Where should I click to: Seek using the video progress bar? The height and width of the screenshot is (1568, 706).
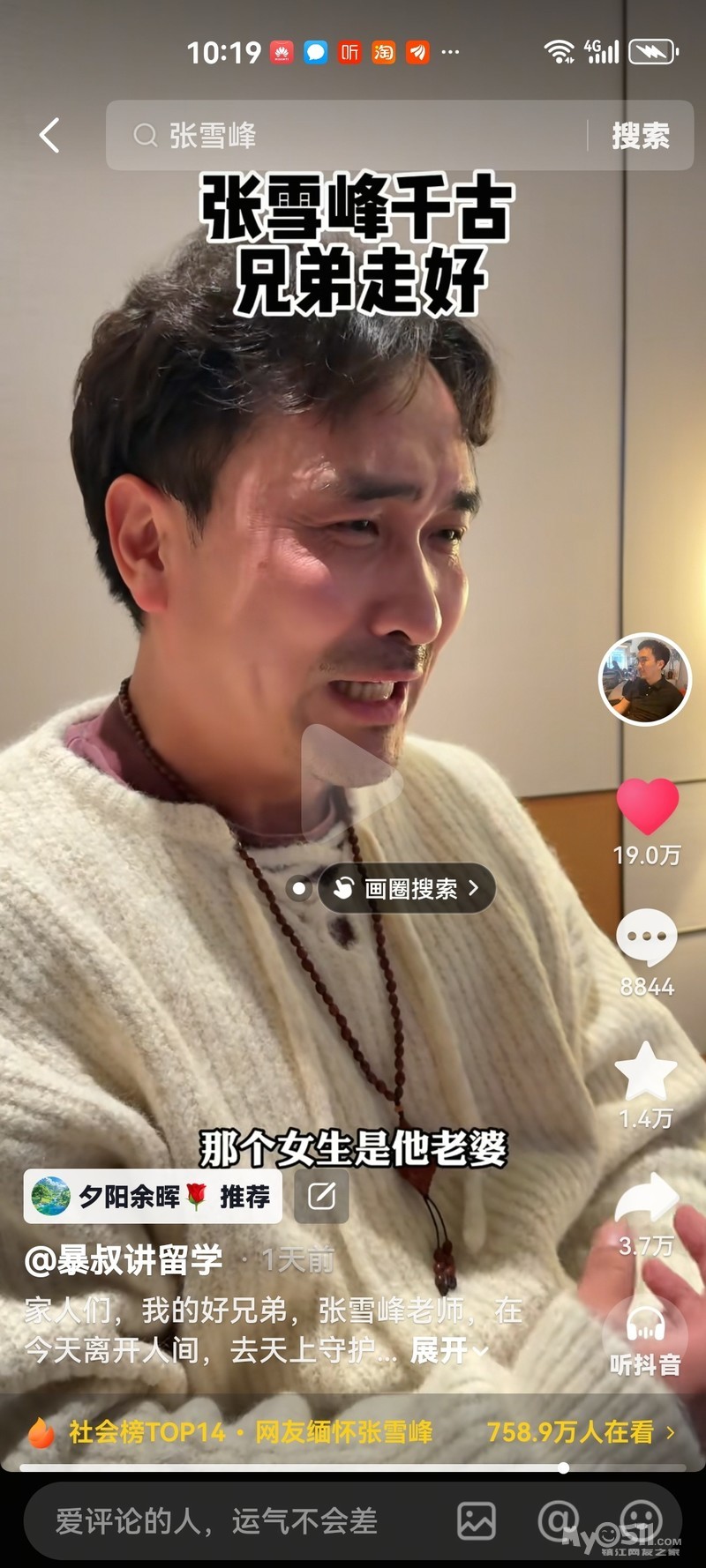pyautogui.click(x=353, y=1468)
